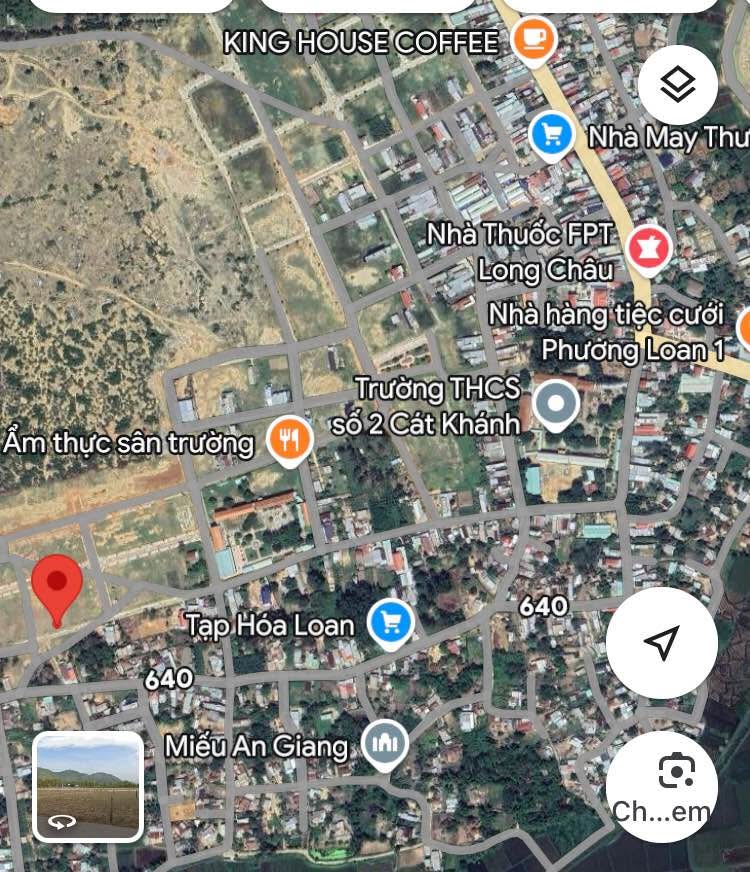This screenshot has width=750, height=872.
Task: Select the Tạp Hóa Loan shop marker
Action: 389,623
